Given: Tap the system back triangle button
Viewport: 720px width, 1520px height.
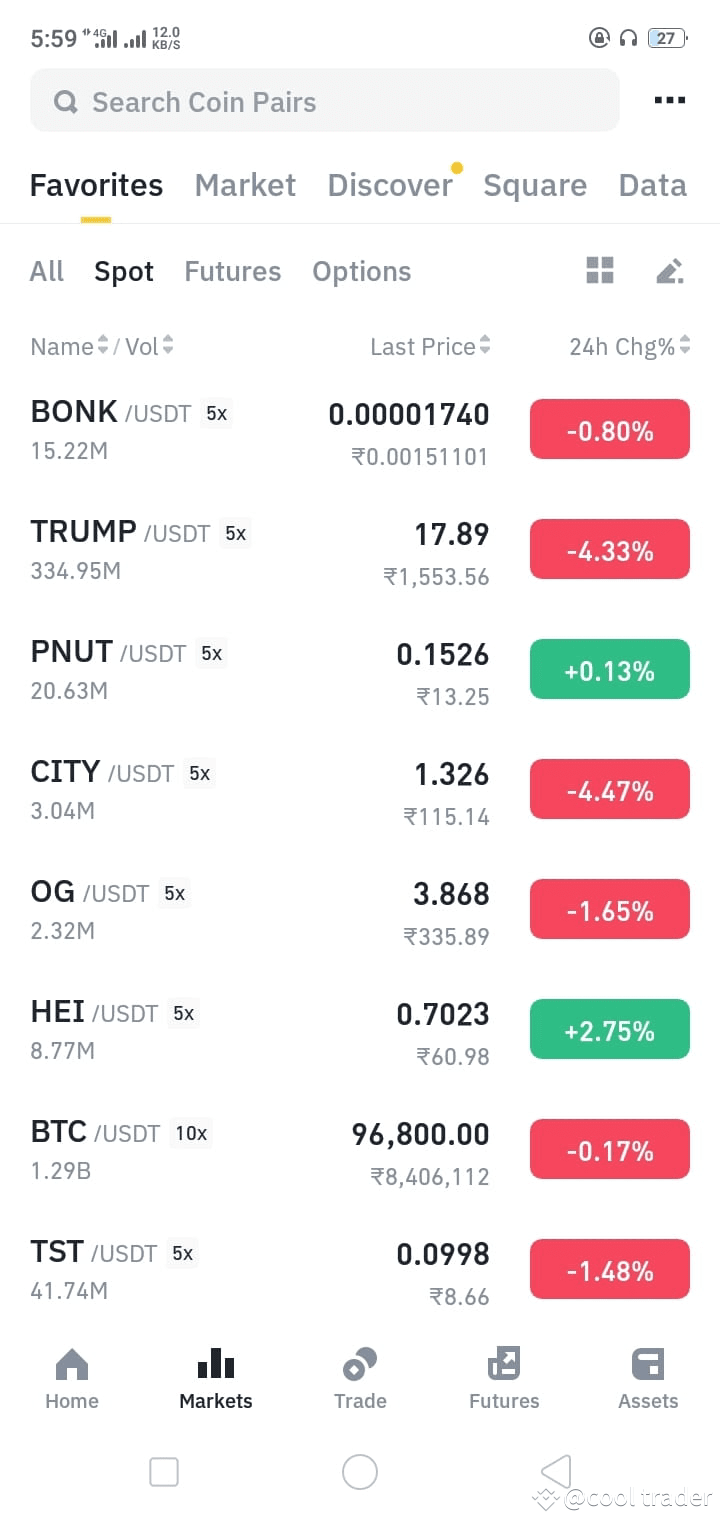Looking at the screenshot, I should [556, 1471].
